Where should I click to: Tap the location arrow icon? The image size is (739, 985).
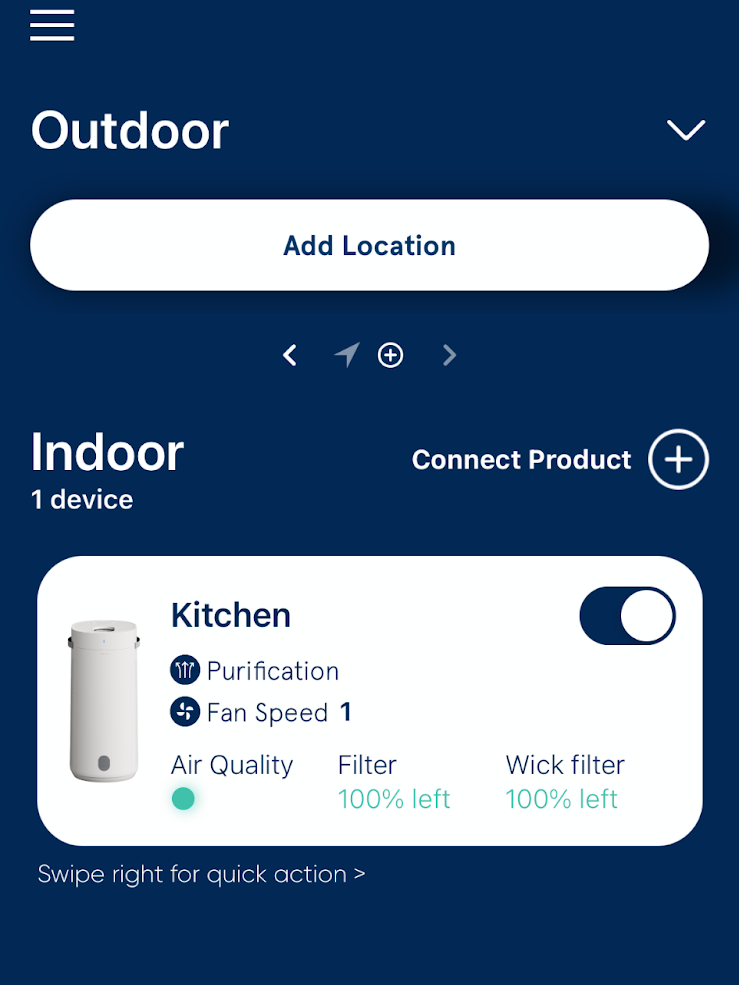pyautogui.click(x=346, y=355)
